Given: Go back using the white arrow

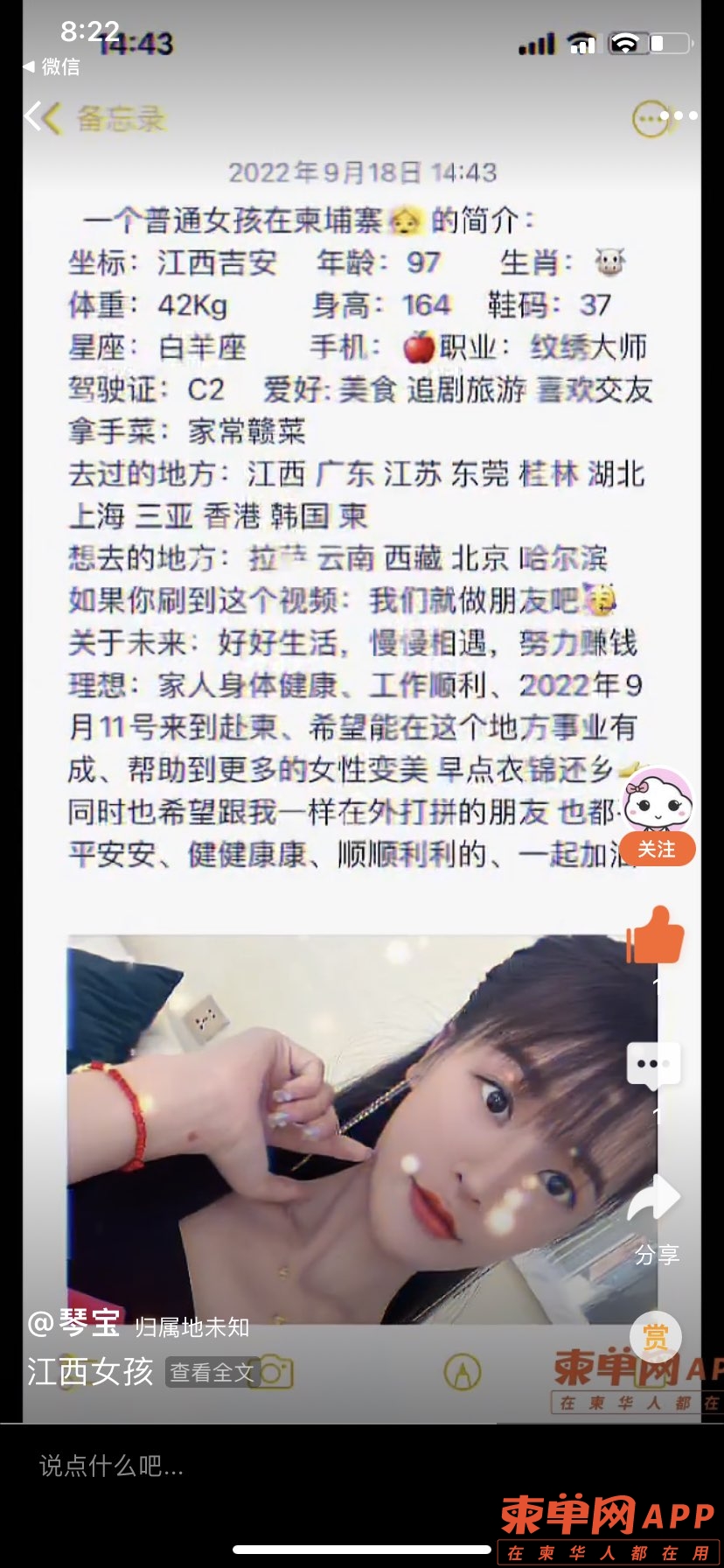Looking at the screenshot, I should coord(33,116).
